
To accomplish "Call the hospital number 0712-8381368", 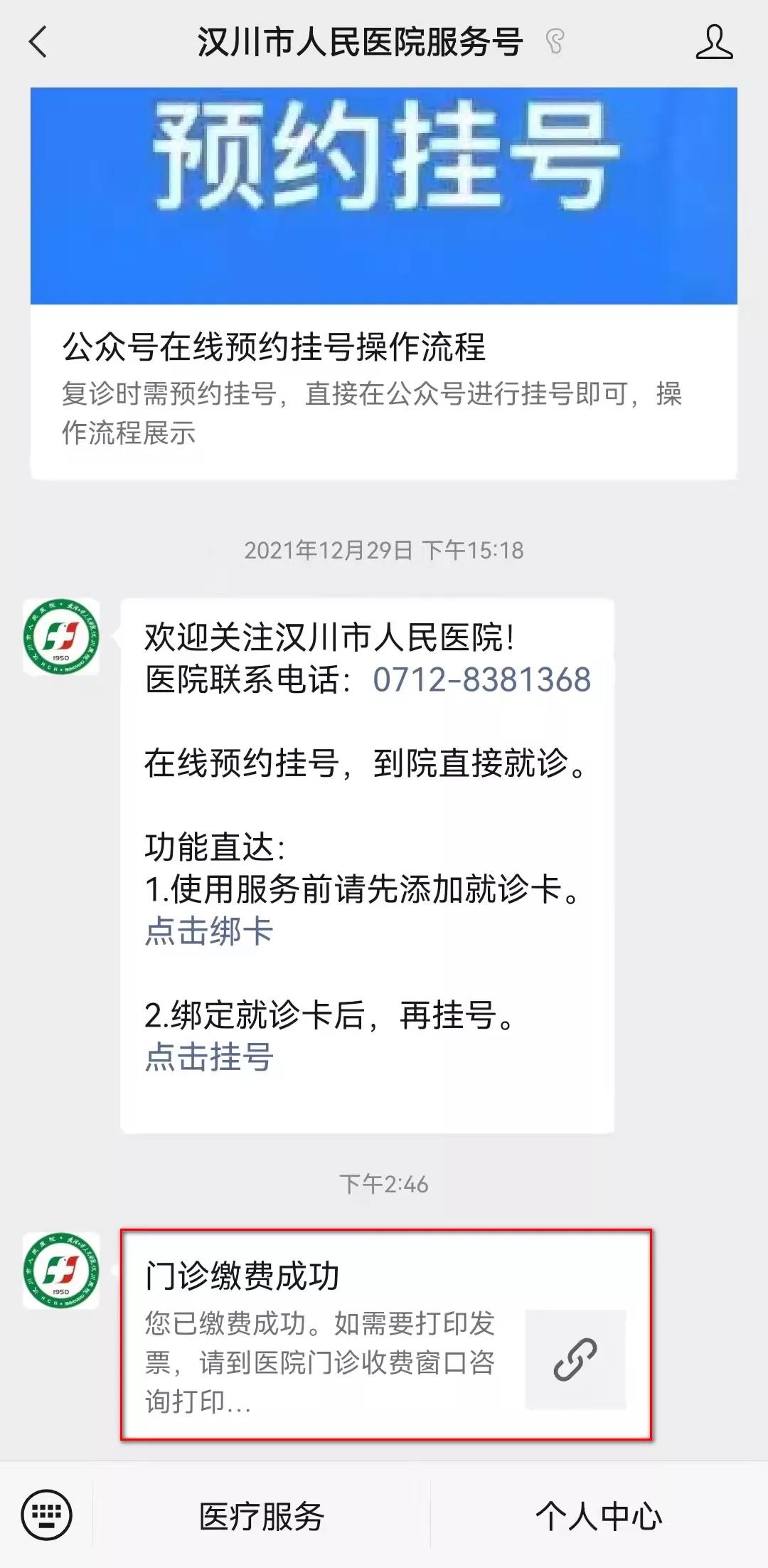I will [481, 679].
